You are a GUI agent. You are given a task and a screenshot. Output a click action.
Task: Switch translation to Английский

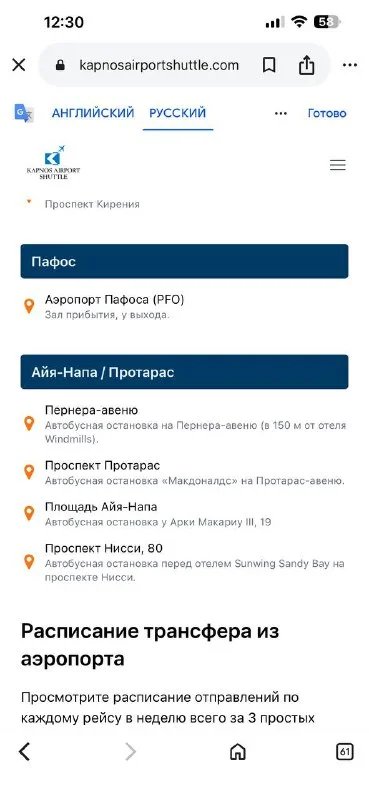coord(93,113)
